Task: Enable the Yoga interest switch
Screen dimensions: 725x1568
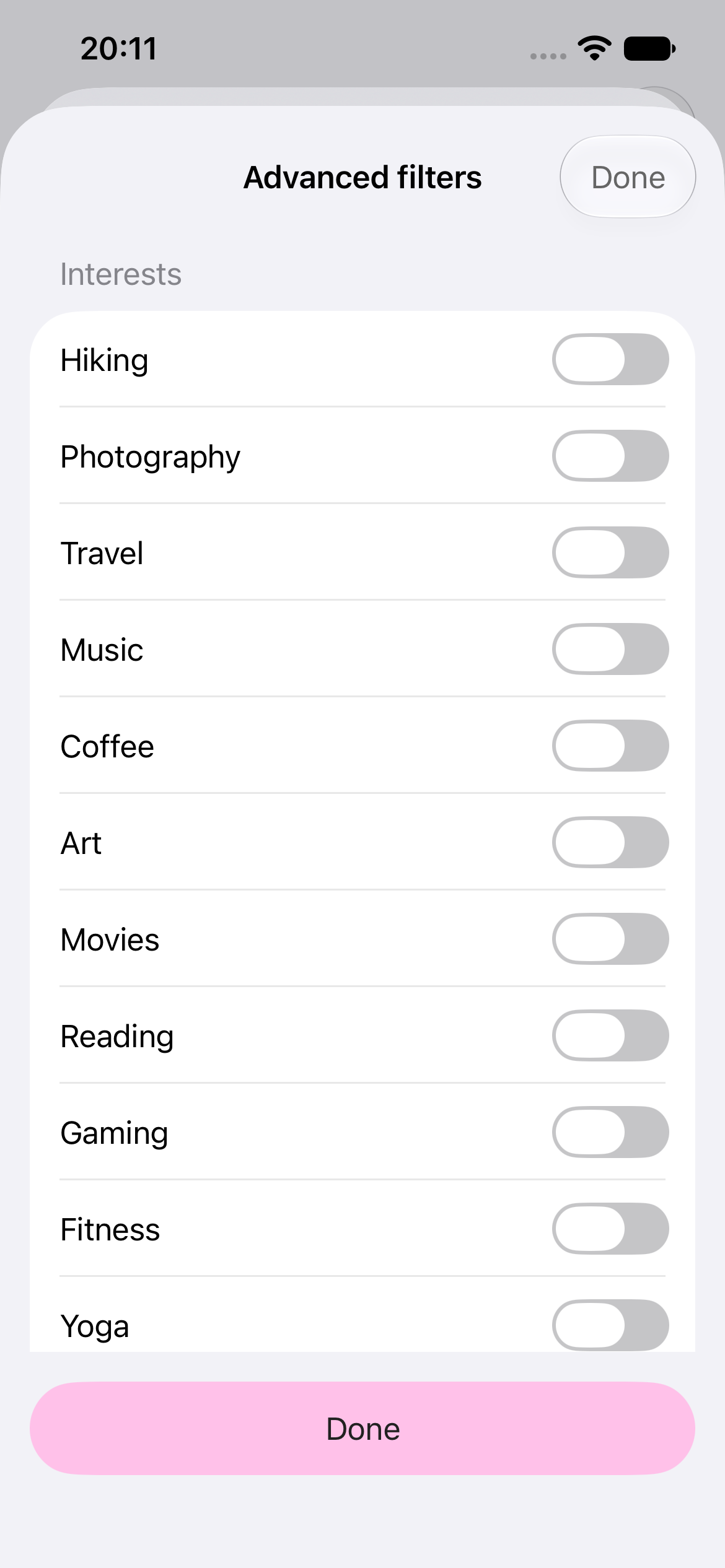Action: point(610,1326)
